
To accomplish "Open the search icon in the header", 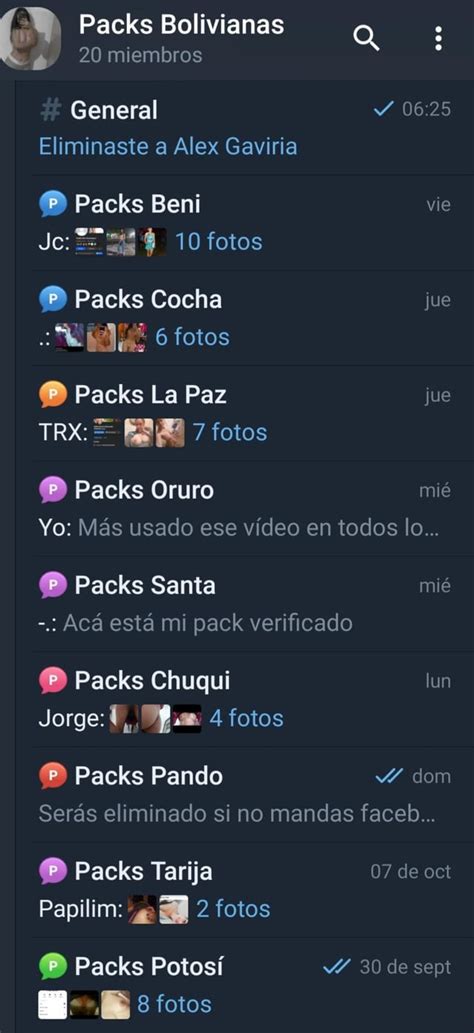I will (x=367, y=39).
